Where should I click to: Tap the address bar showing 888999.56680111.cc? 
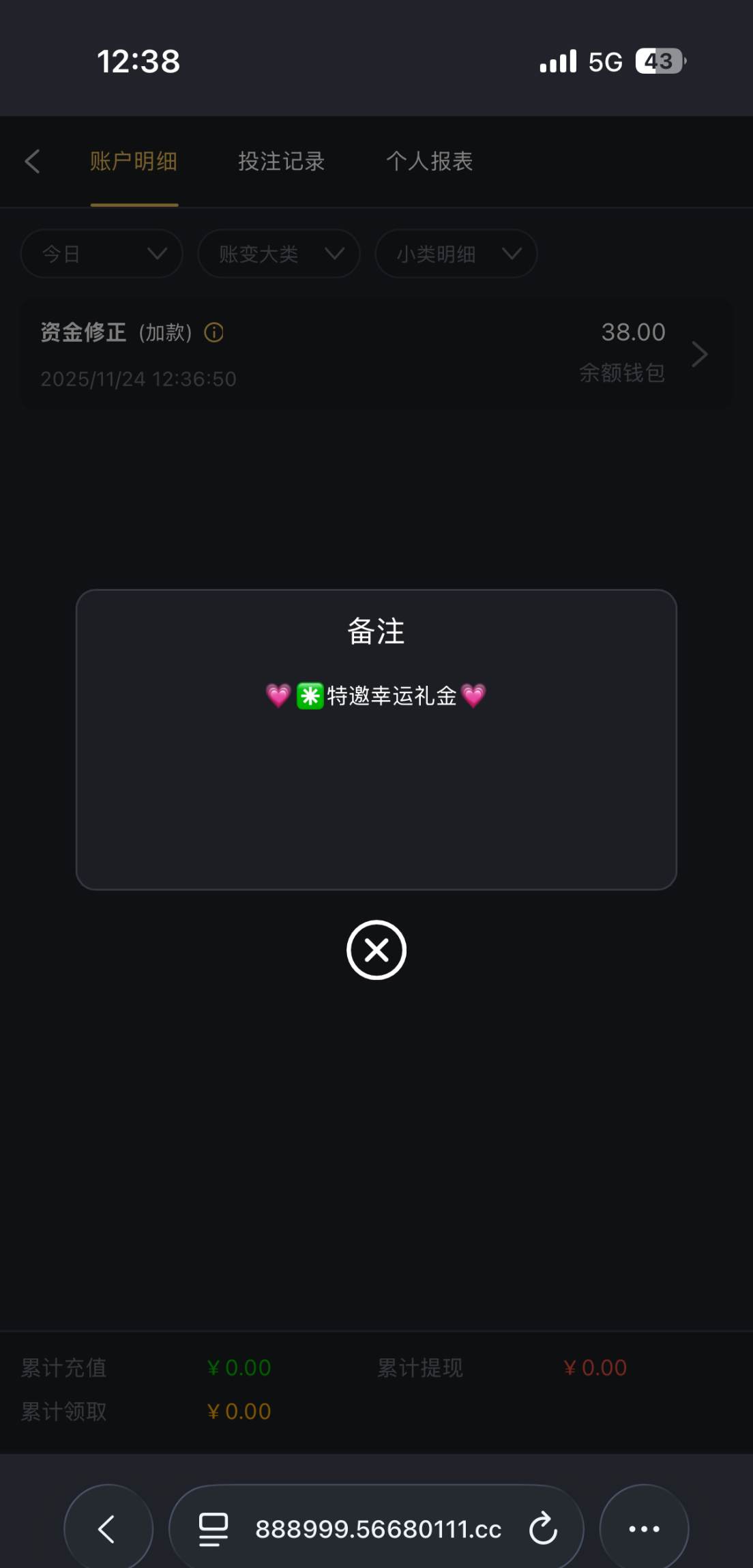point(377,1528)
